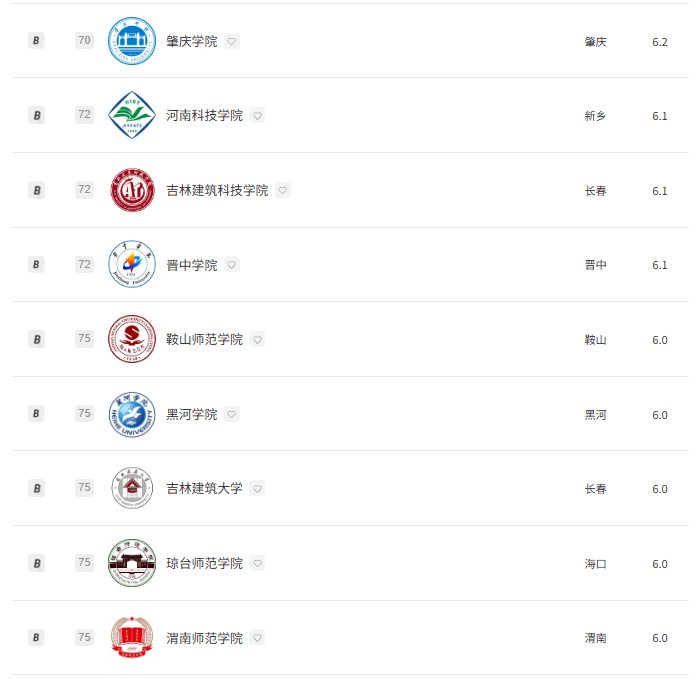Screen dimensions: 699x679
Task: Tap the heart next to 琼台师范学院
Action: tap(258, 564)
